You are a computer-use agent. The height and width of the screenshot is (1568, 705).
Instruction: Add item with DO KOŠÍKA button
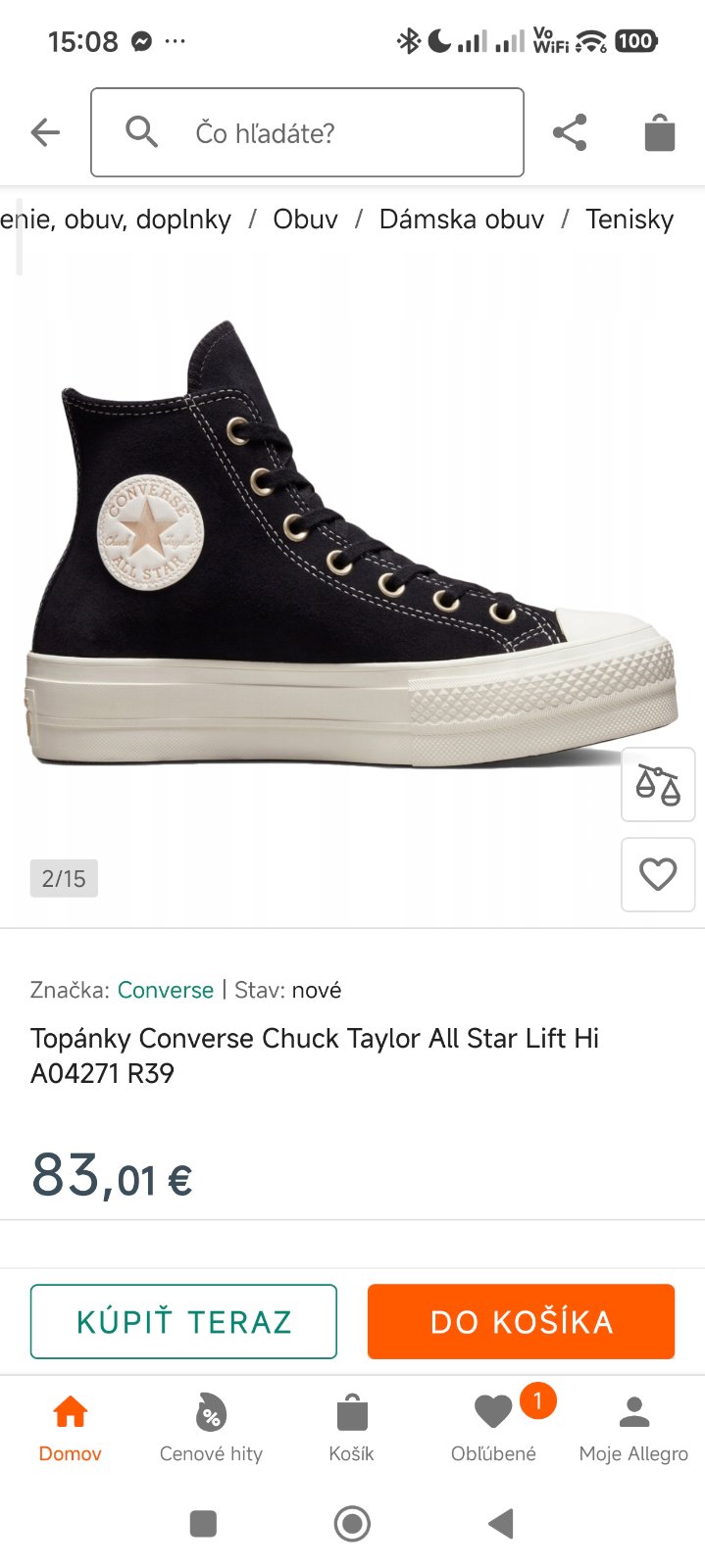click(x=521, y=1321)
